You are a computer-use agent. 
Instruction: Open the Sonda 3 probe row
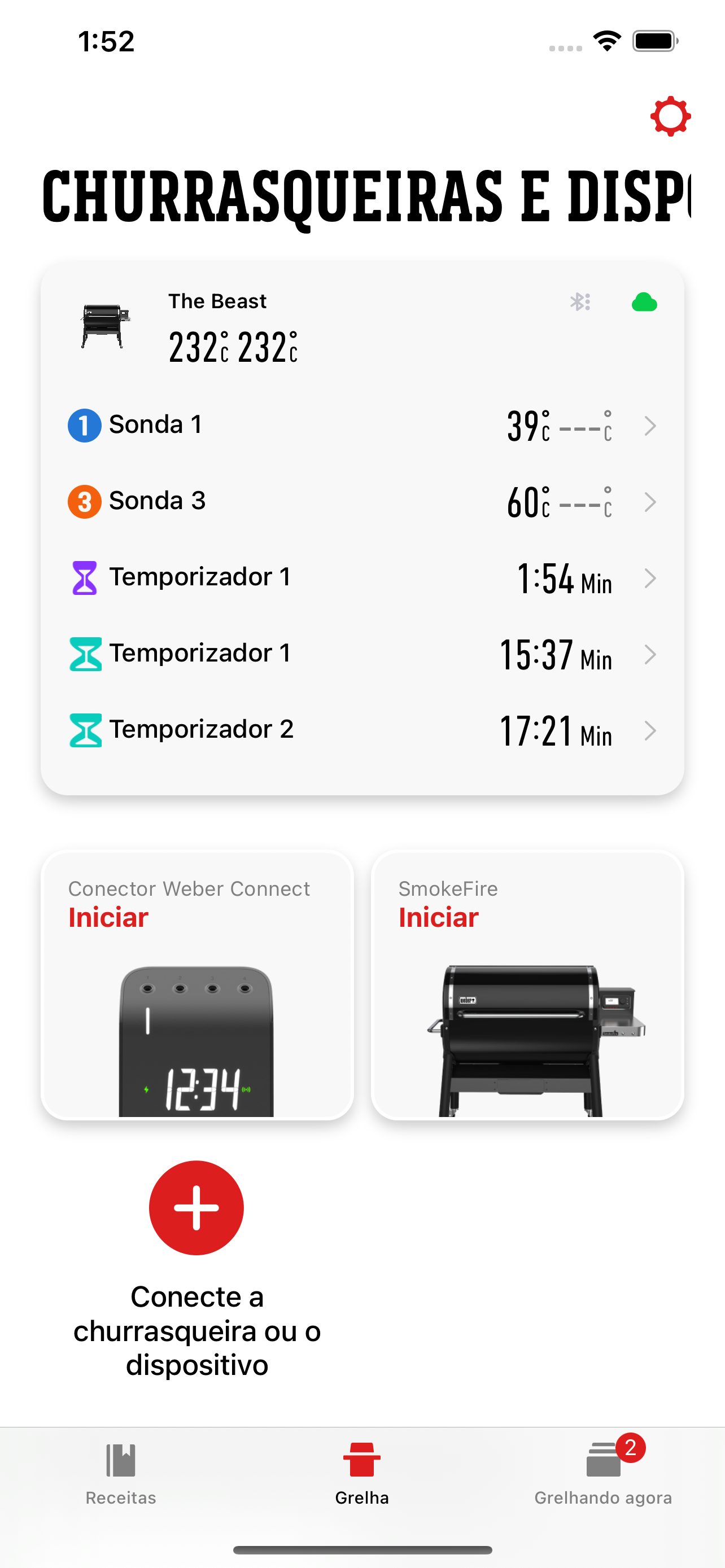click(x=362, y=502)
